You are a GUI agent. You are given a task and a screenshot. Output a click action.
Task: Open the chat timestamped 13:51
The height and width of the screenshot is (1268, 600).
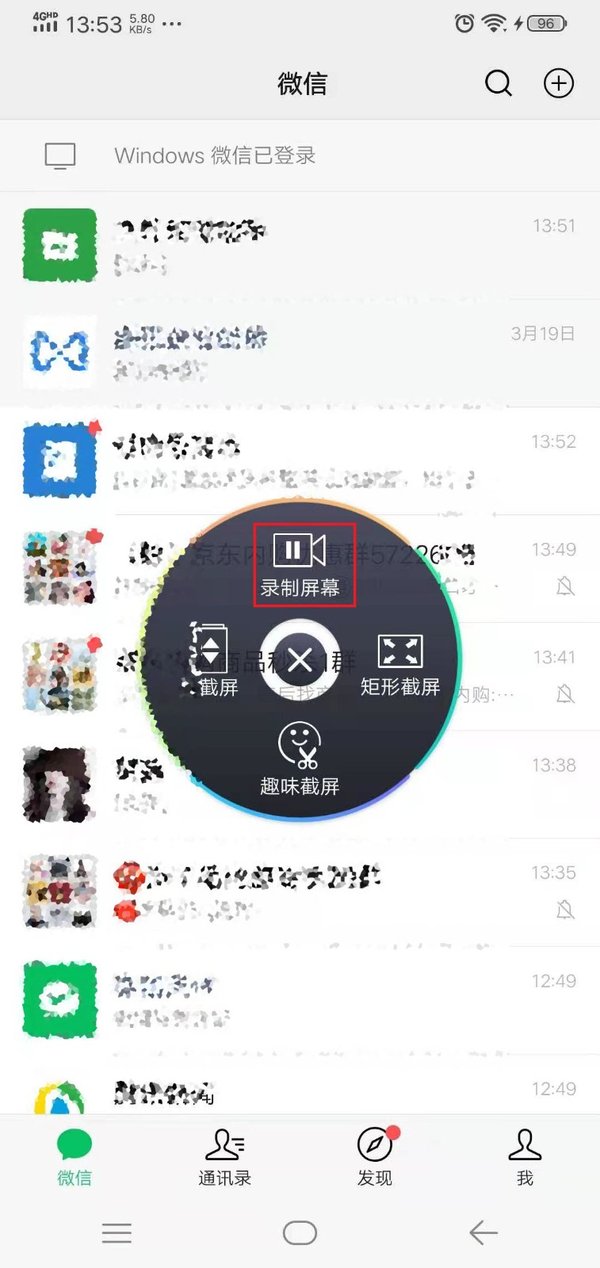(300, 245)
